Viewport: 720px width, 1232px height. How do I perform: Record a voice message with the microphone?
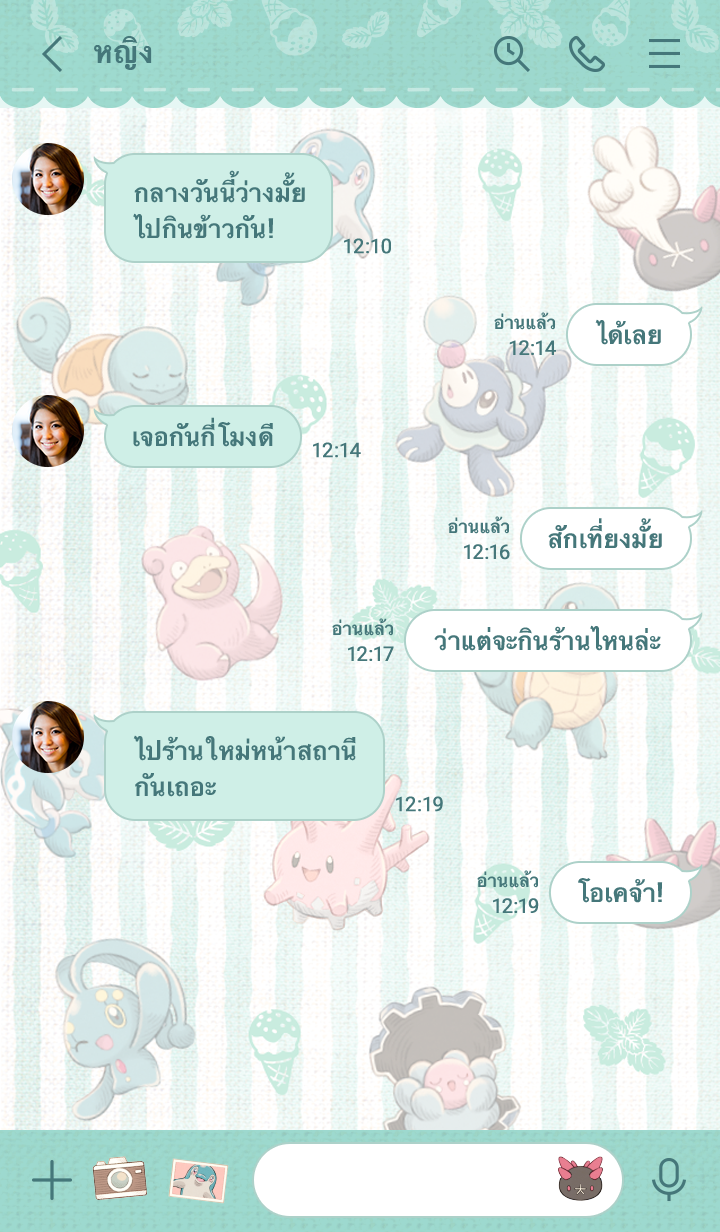tap(668, 1181)
